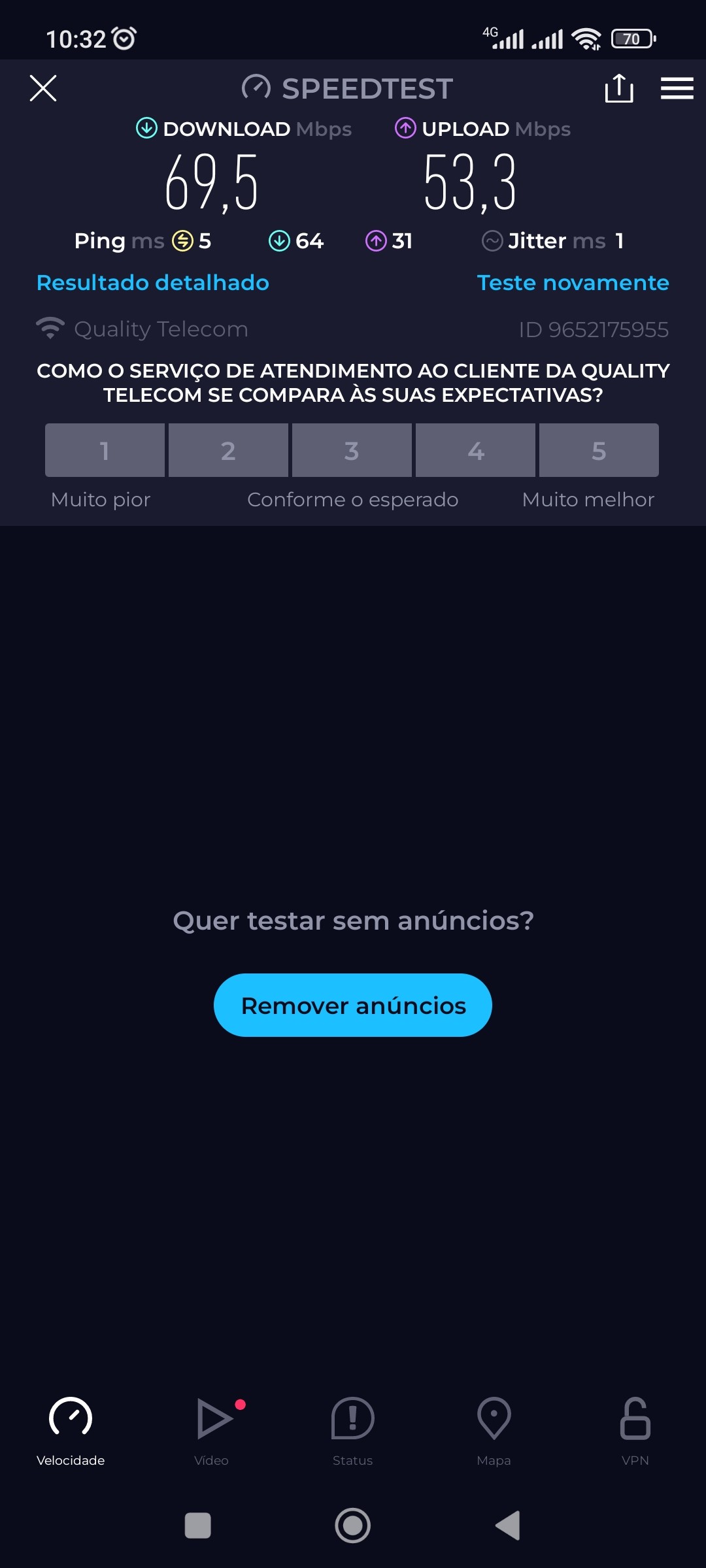Rate customer service 1, Muito pior
706x1568 pixels.
coord(105,450)
